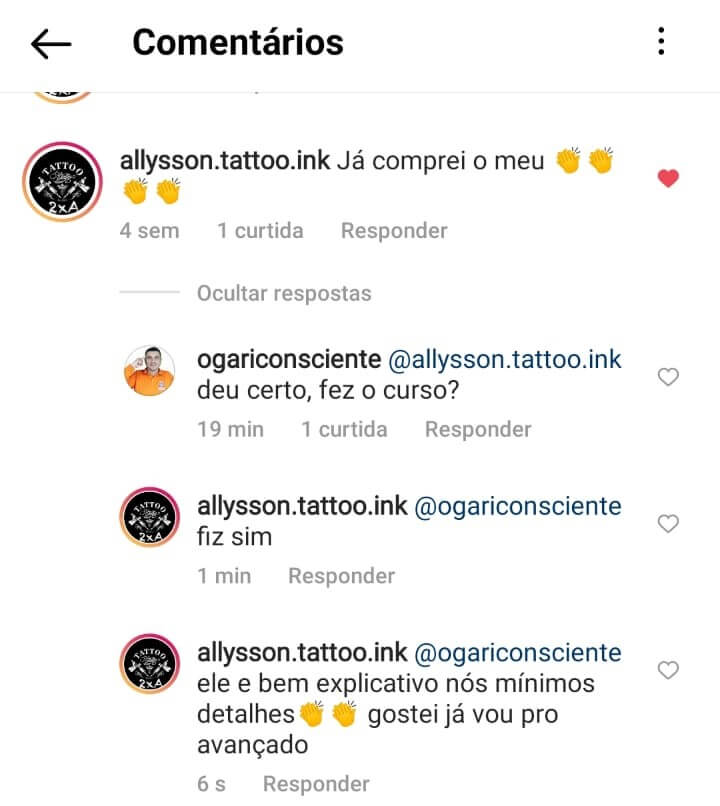Open ogariconsciente's profile picture

coord(149,370)
